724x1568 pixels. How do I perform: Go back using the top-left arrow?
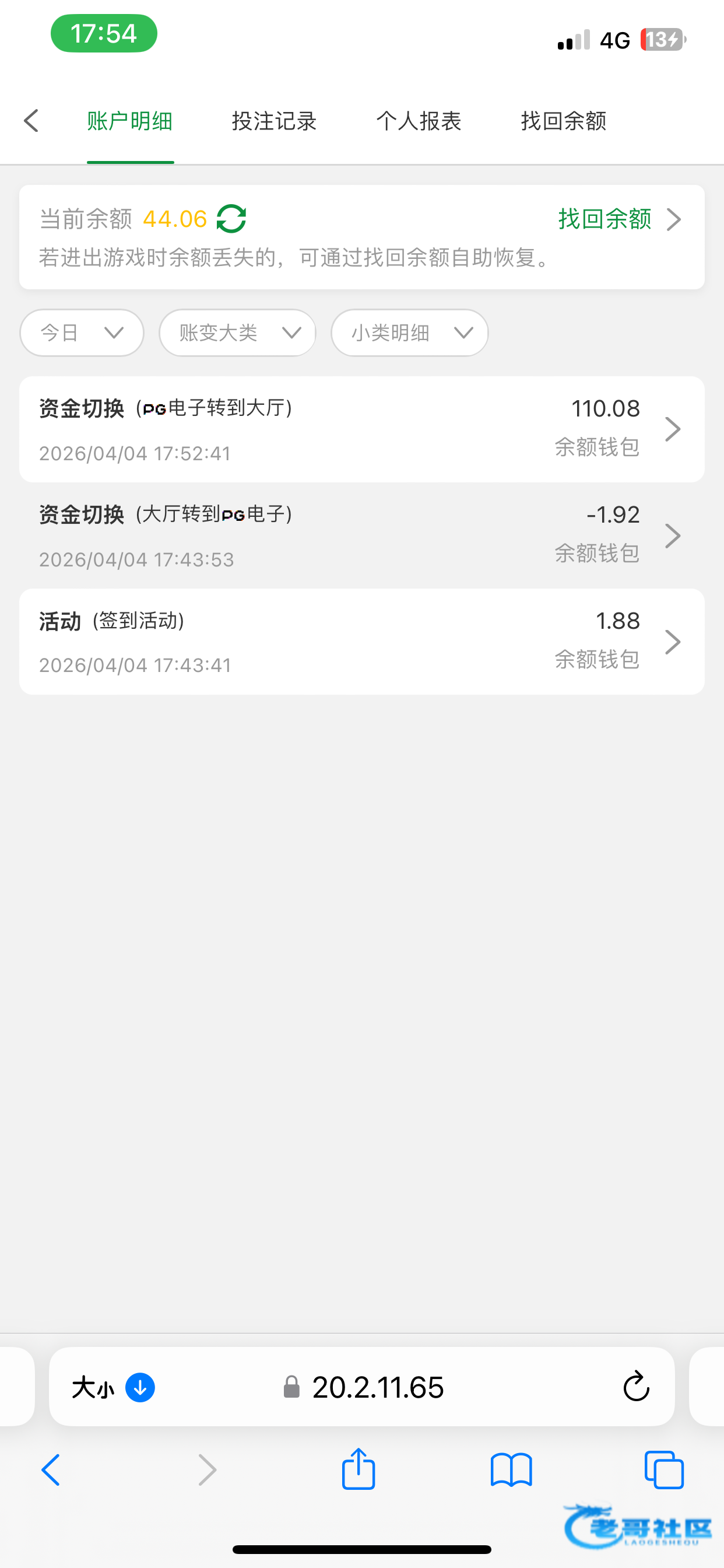point(31,121)
